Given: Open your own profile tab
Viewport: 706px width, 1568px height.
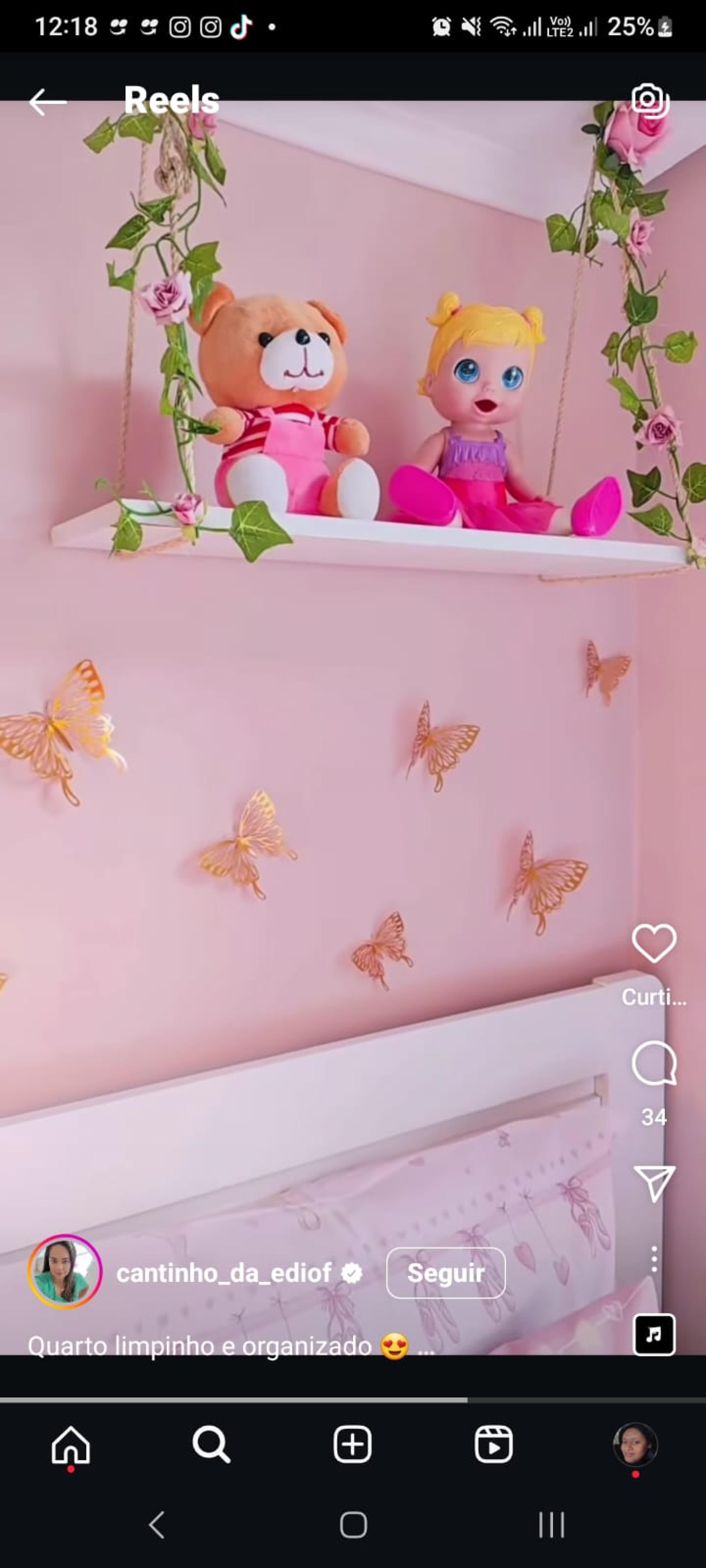Looking at the screenshot, I should pyautogui.click(x=635, y=1445).
